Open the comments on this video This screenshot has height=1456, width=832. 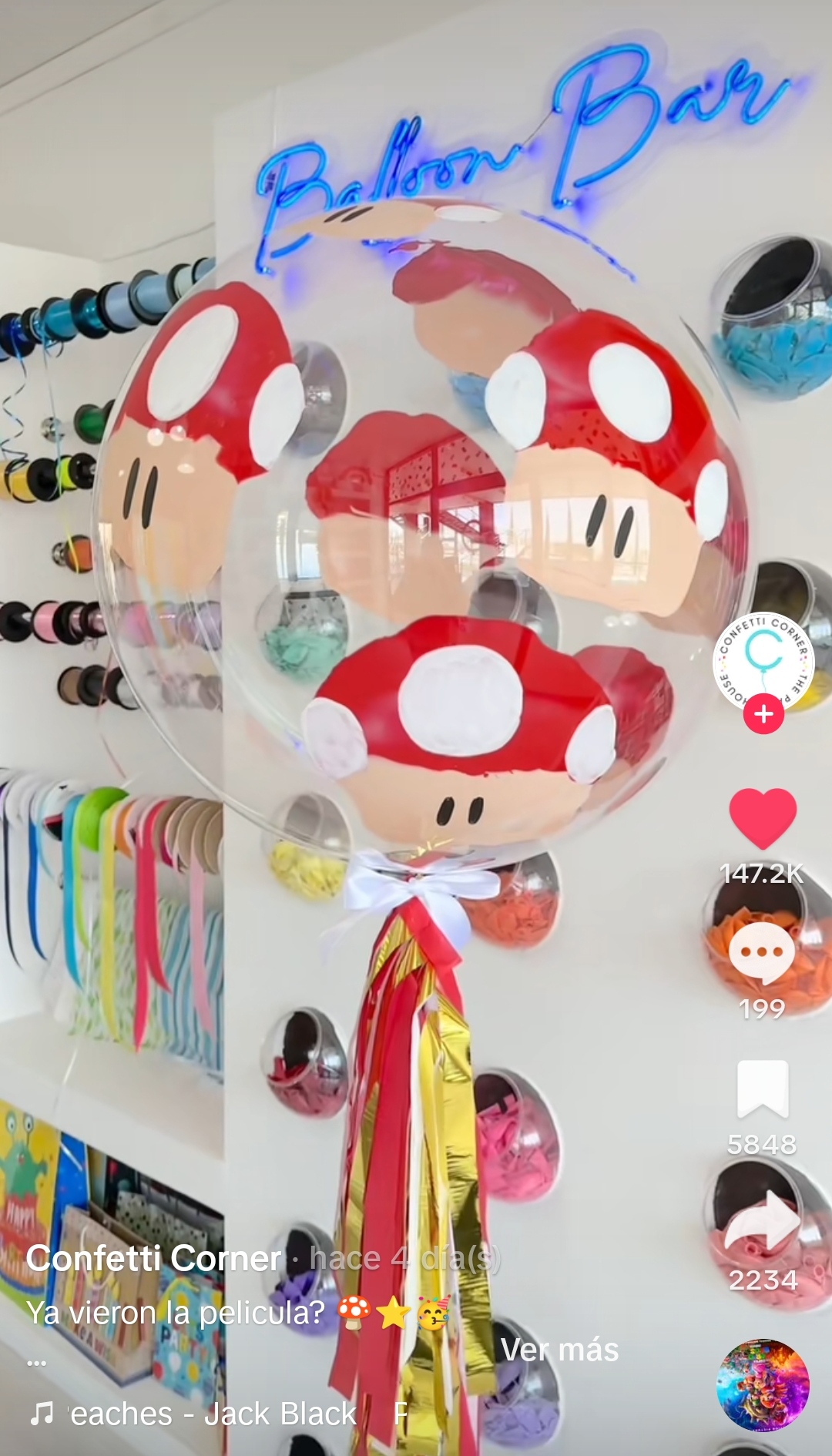point(762,953)
